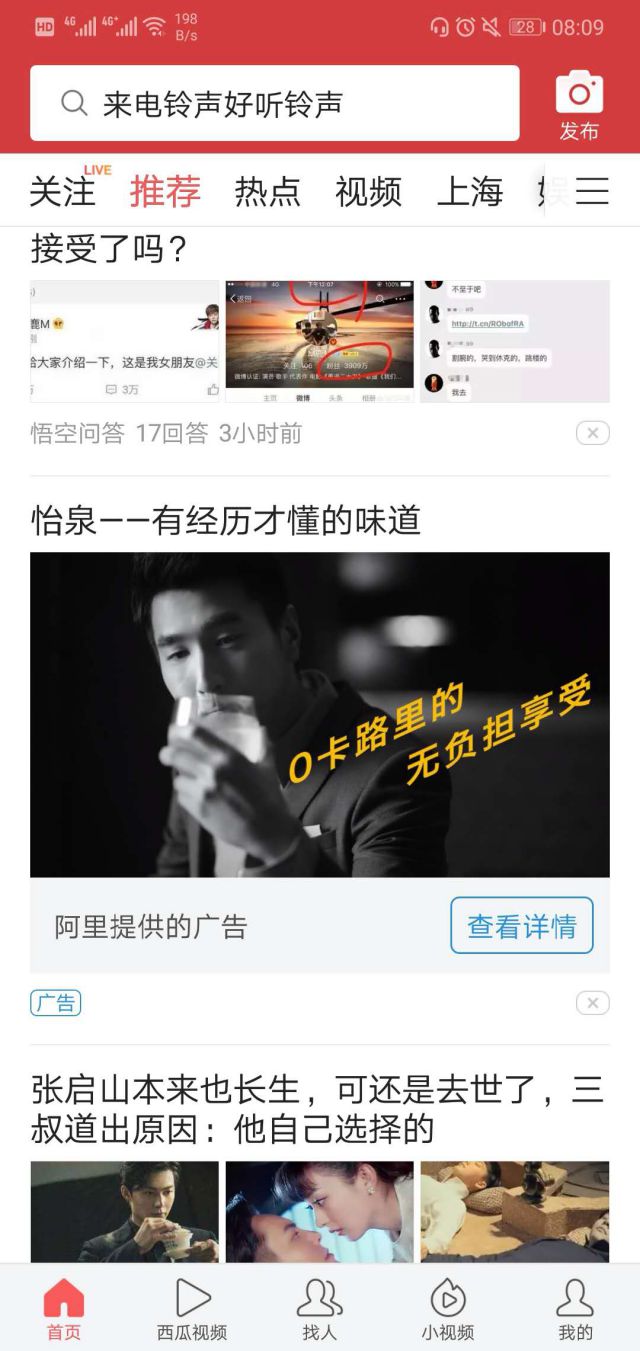This screenshot has height=1351, width=640.
Task: Open the 视频 top tab
Action: coord(368,191)
